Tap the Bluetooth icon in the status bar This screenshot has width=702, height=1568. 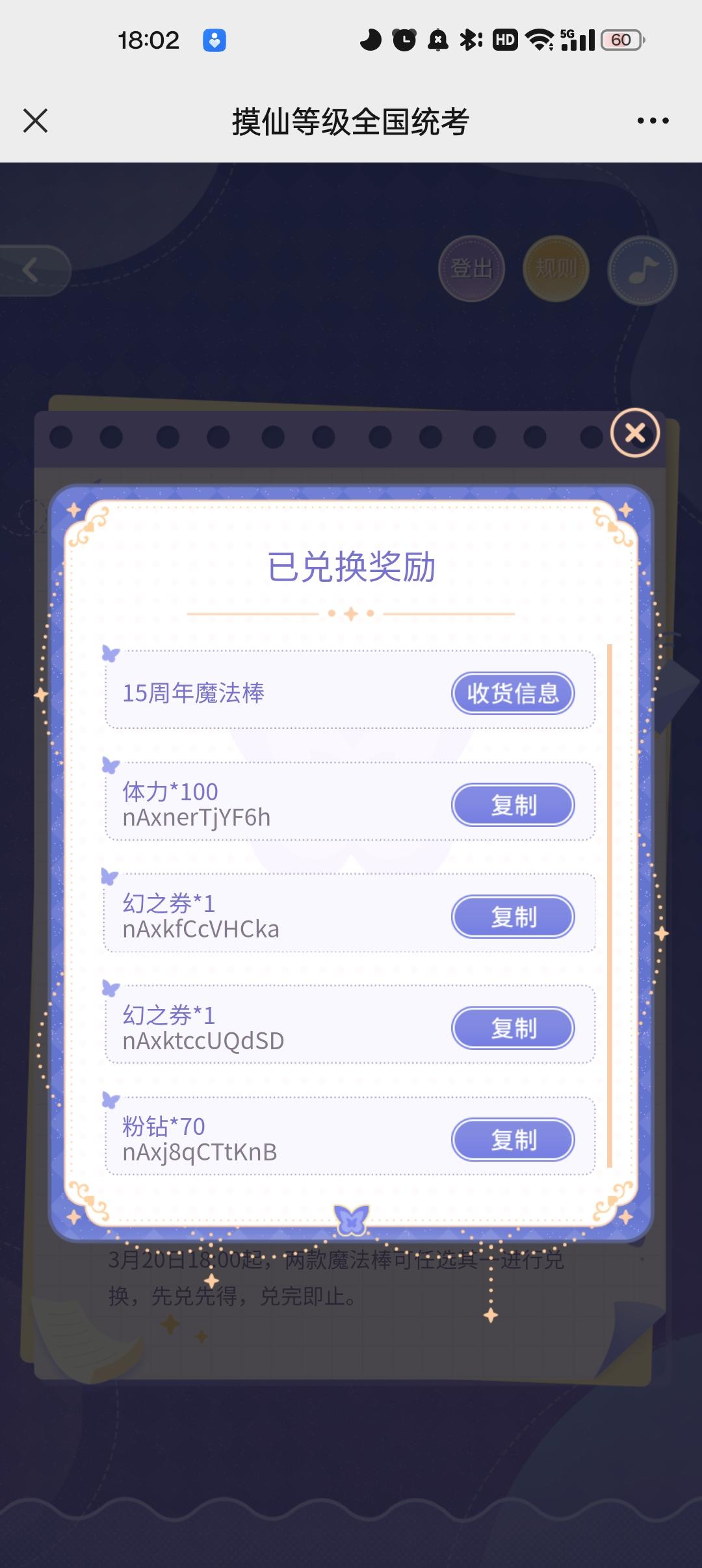469,39
